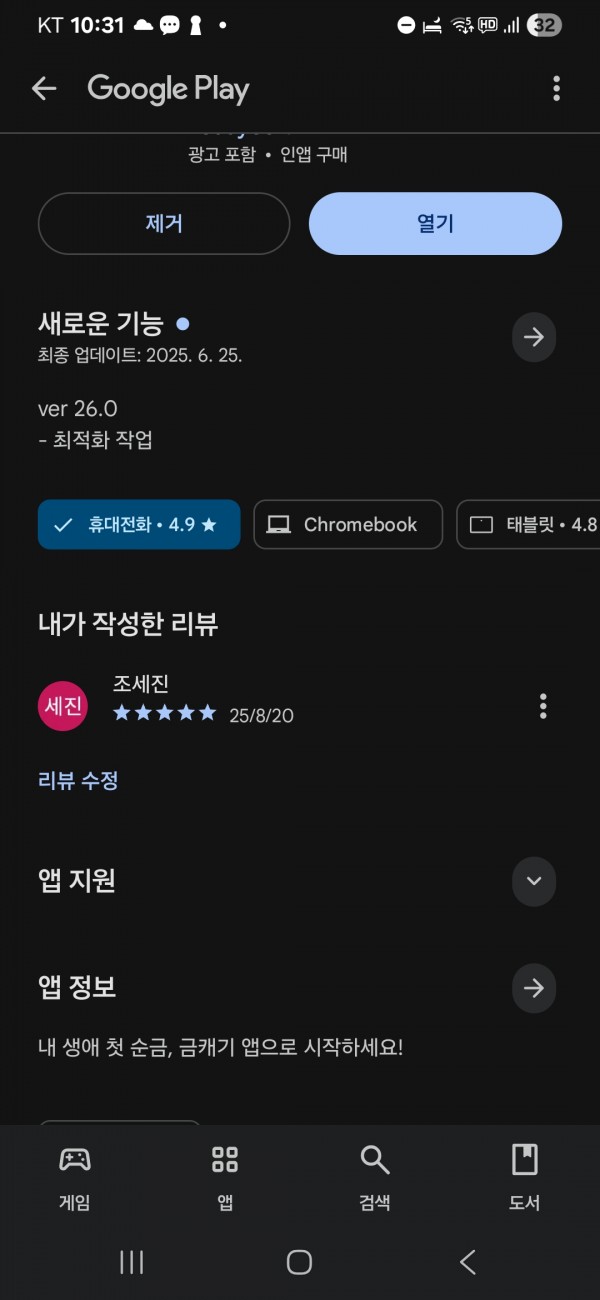Image resolution: width=600 pixels, height=1300 pixels.
Task: Switch to the 게임 tab
Action: point(75,1178)
